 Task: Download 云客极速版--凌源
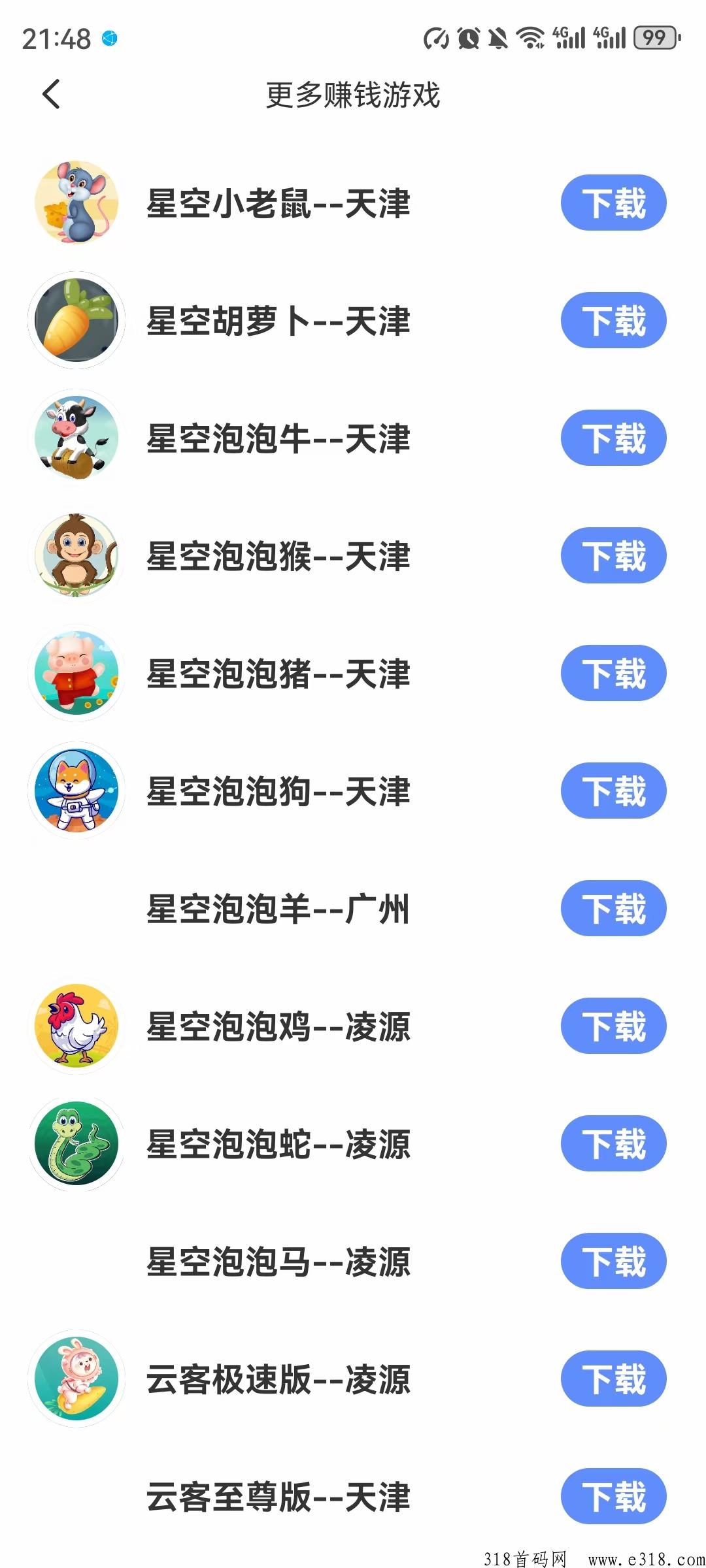[613, 1379]
